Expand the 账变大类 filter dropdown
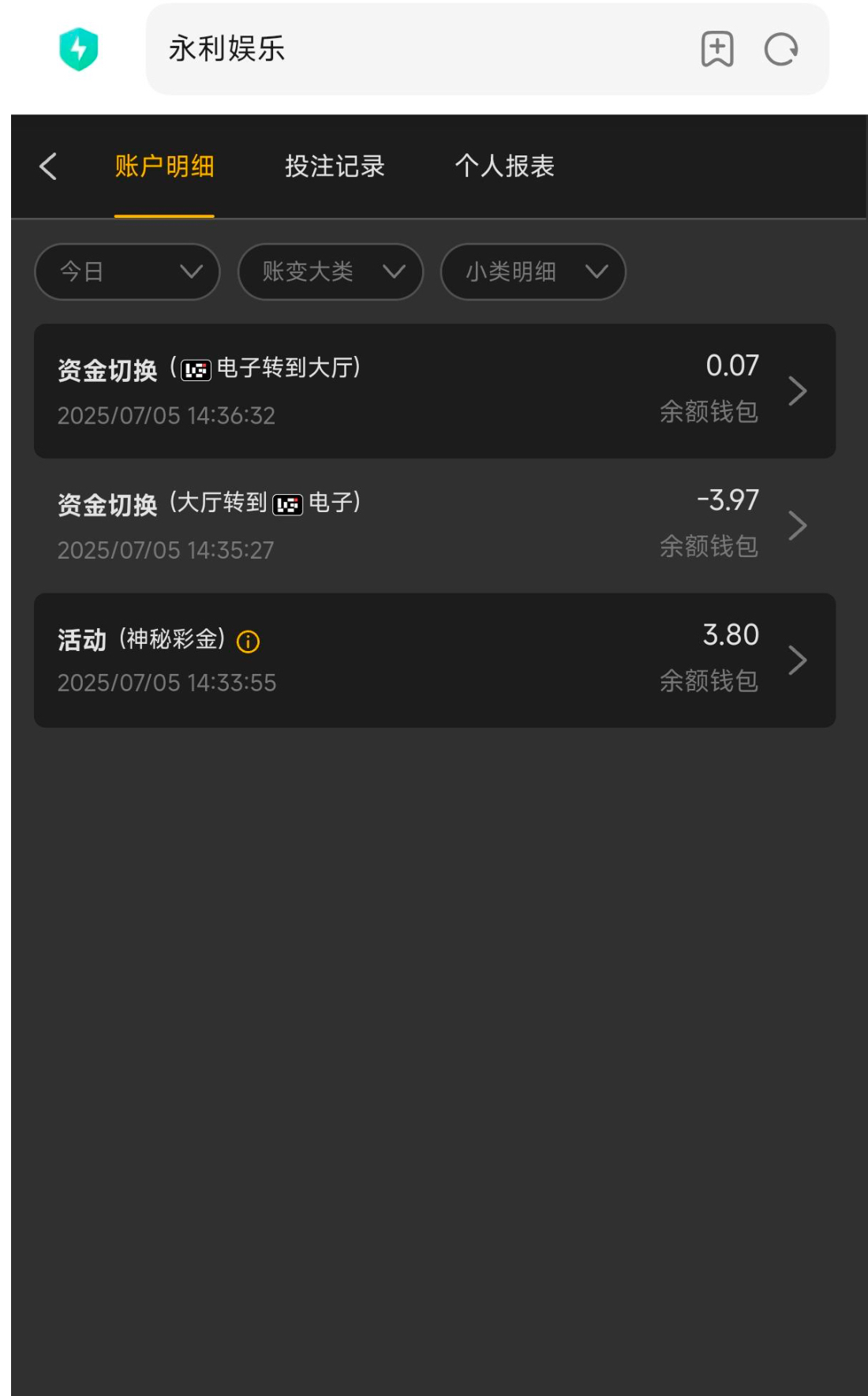The width and height of the screenshot is (868, 1396). click(x=330, y=271)
